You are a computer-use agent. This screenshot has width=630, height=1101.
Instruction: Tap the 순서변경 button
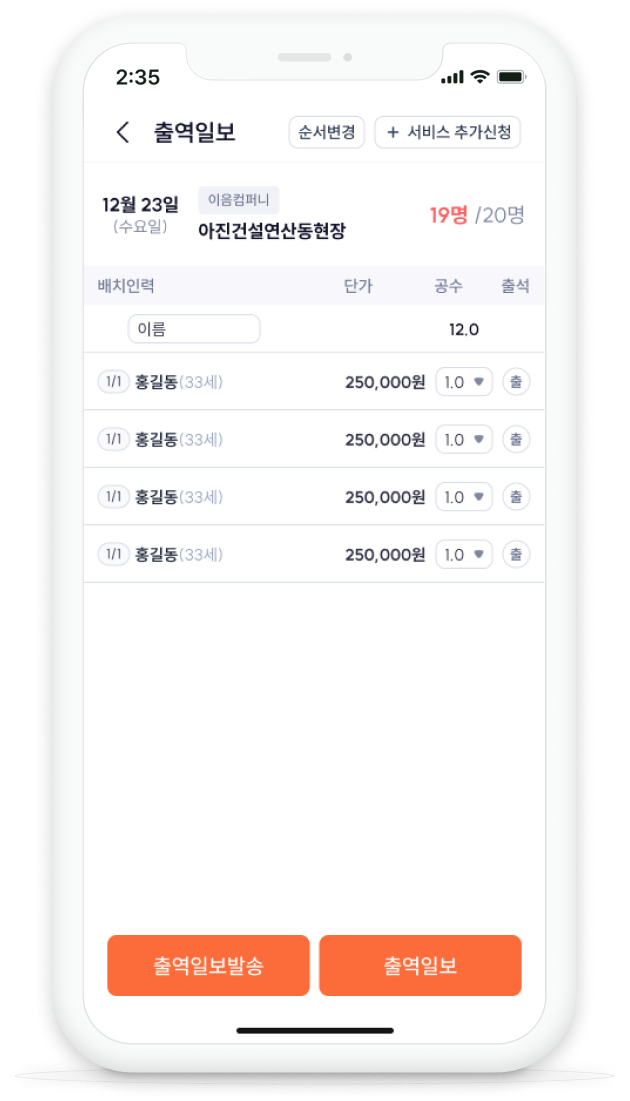pos(327,132)
